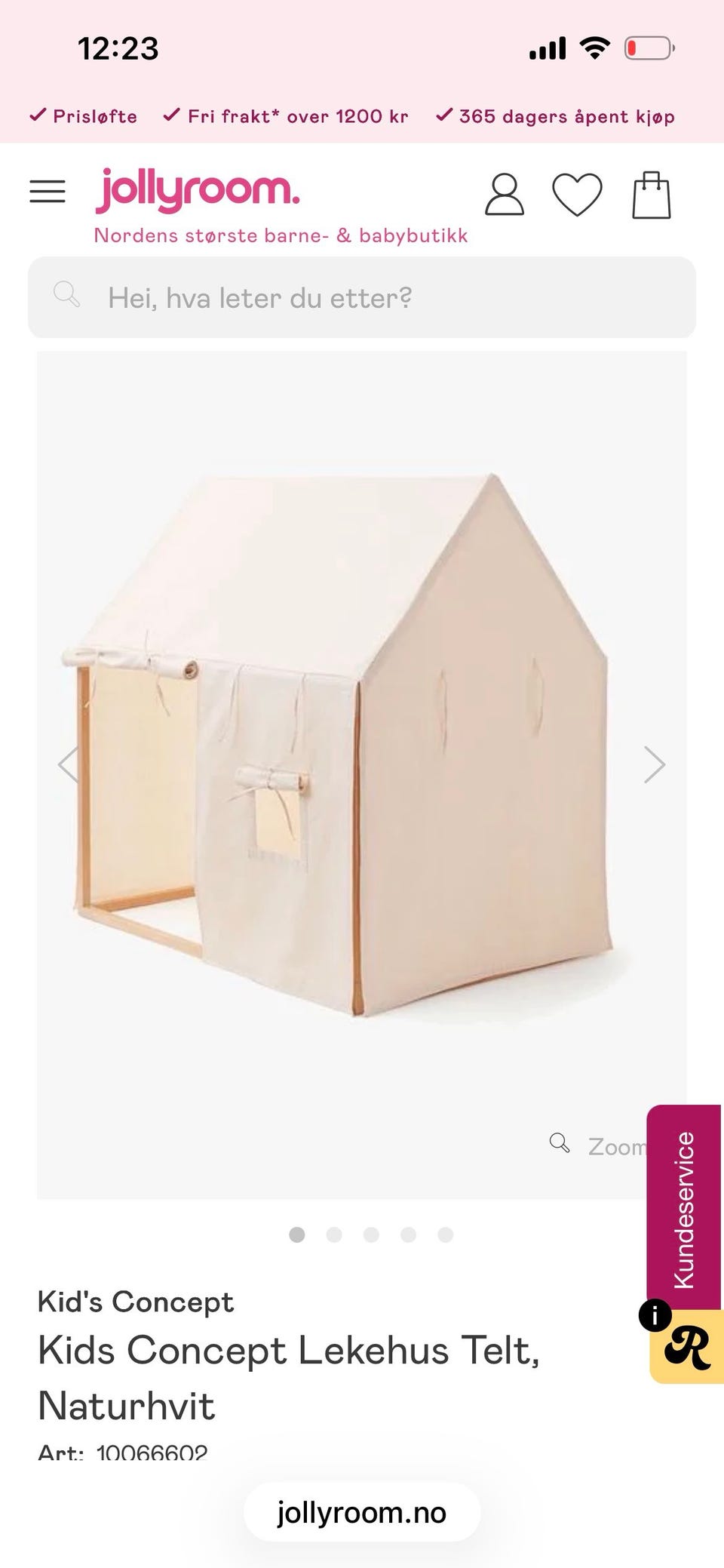Show the previous product image
This screenshot has height=1568, width=724.
69,765
